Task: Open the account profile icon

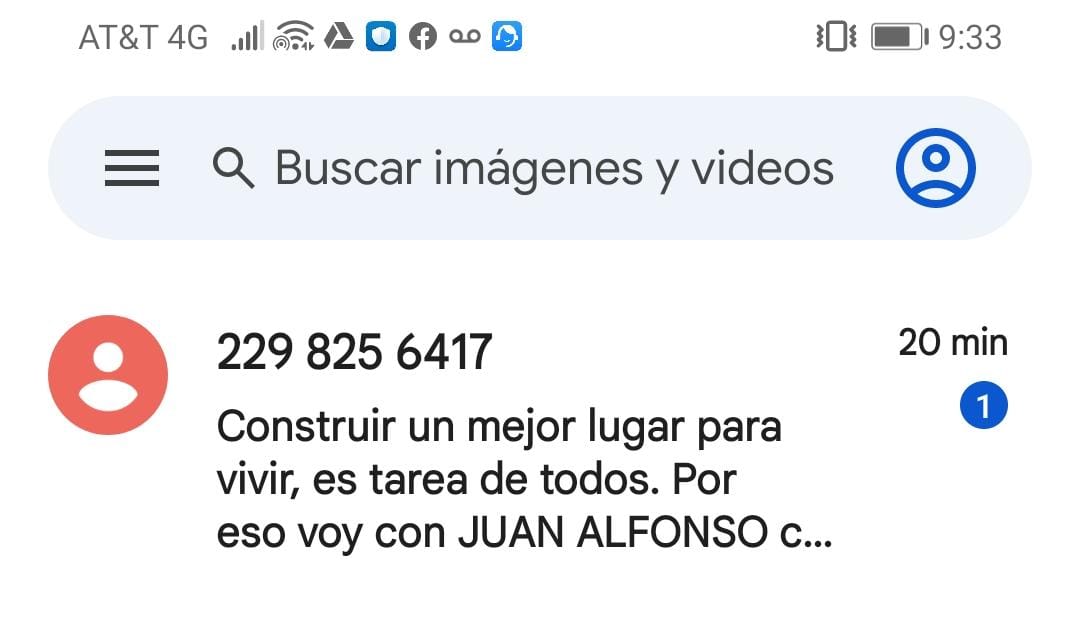Action: pyautogui.click(x=935, y=168)
